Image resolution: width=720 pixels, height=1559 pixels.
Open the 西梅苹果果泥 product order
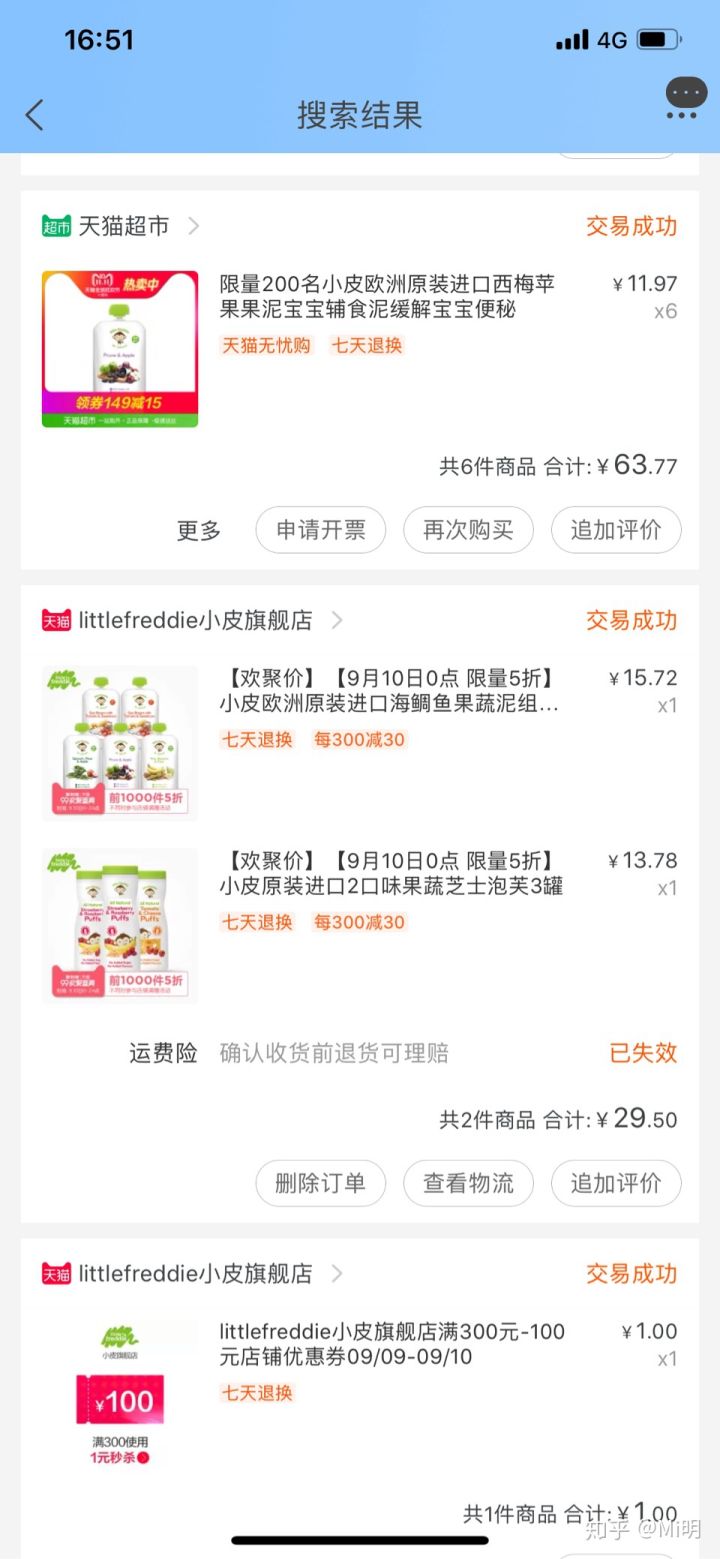387,297
